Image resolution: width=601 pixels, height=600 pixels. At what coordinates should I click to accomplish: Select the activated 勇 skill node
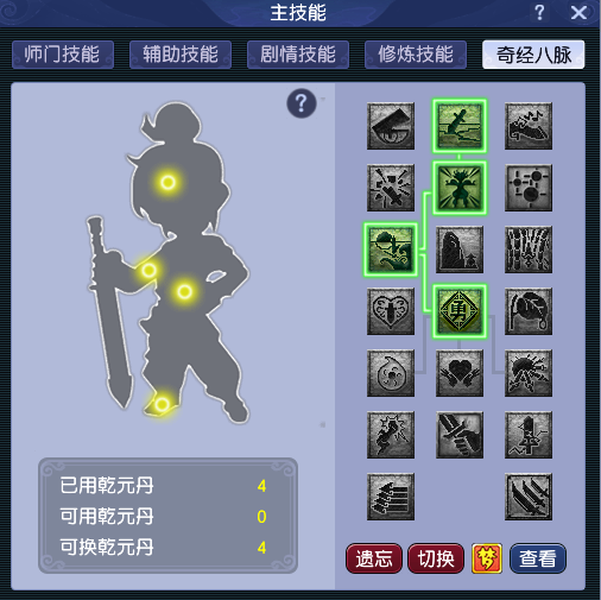tap(460, 311)
